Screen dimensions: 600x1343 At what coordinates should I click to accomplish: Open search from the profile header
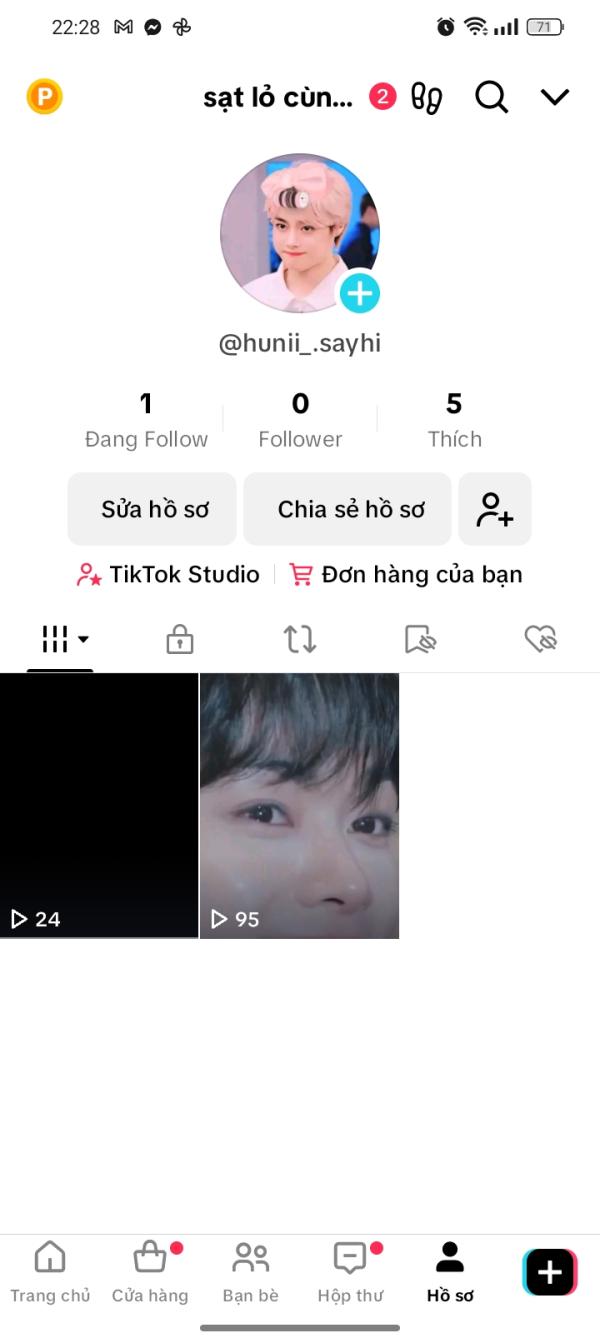pos(491,97)
